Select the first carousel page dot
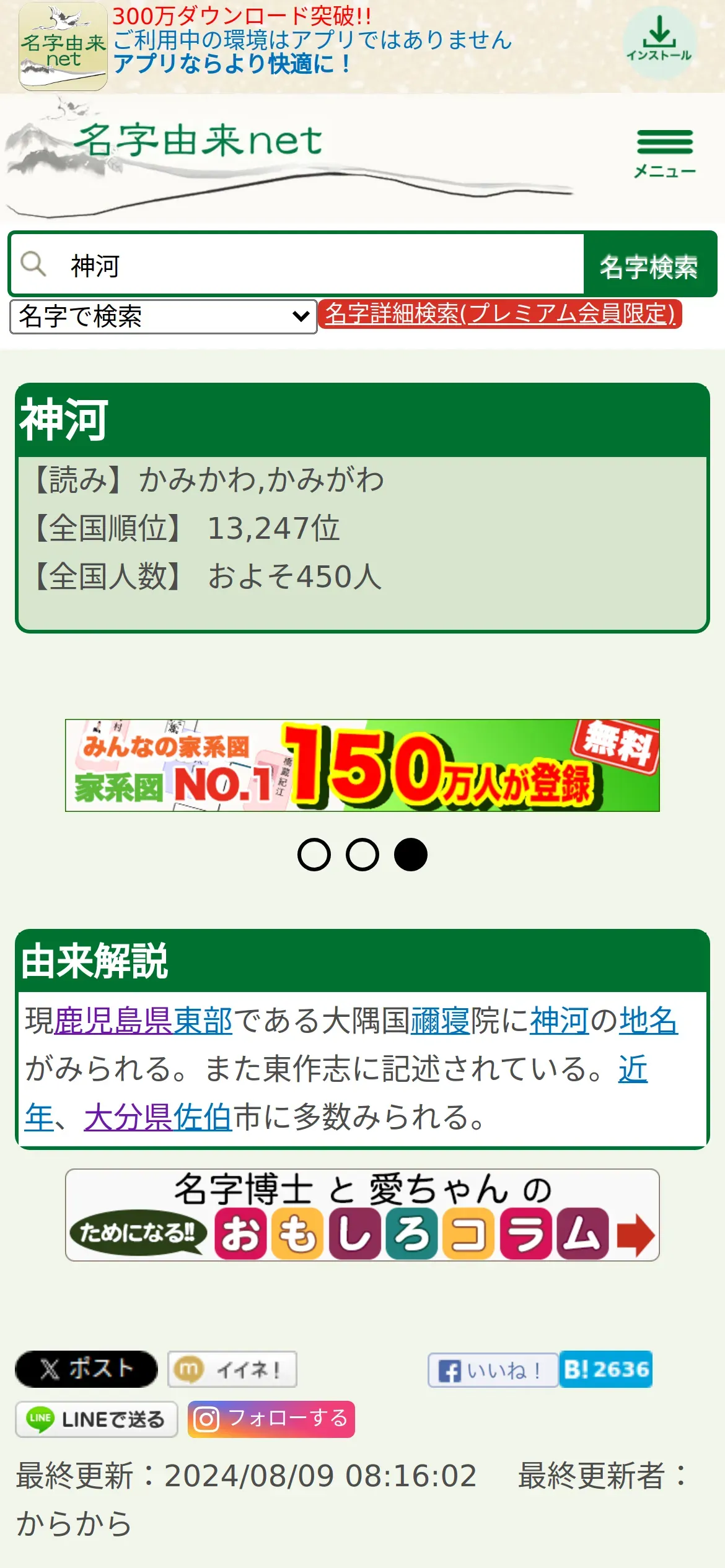The width and height of the screenshot is (725, 1568). coord(314,855)
